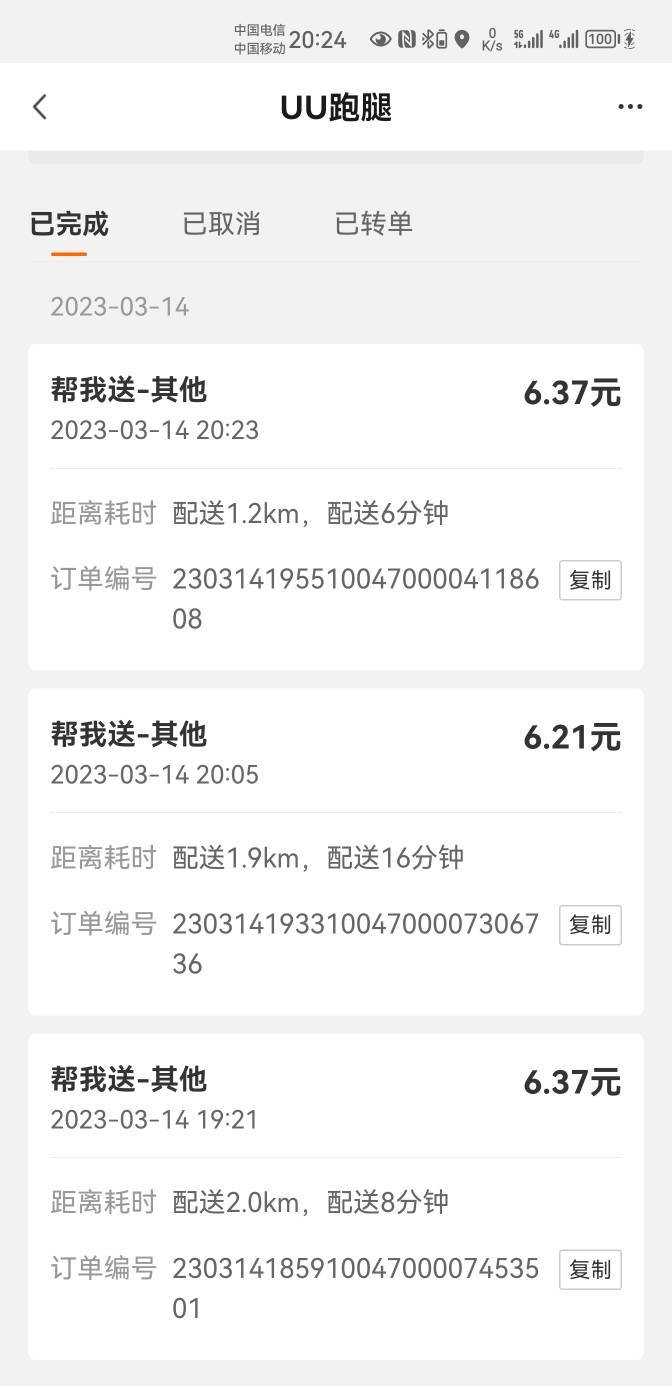Select the 已完成 tab
Image resolution: width=672 pixels, height=1386 pixels.
(69, 223)
